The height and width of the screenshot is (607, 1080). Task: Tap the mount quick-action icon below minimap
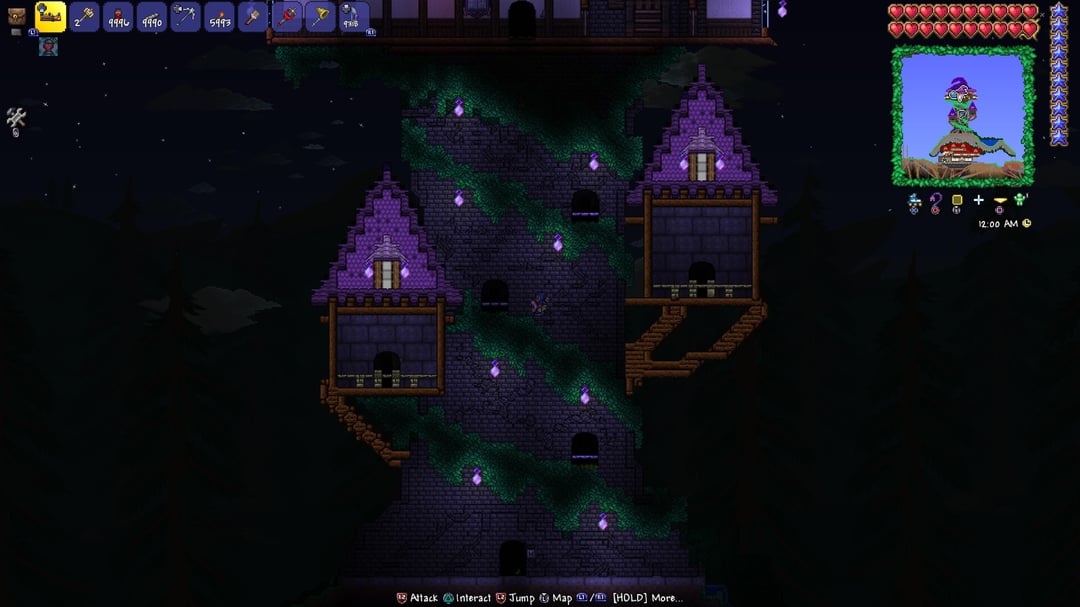click(x=915, y=202)
